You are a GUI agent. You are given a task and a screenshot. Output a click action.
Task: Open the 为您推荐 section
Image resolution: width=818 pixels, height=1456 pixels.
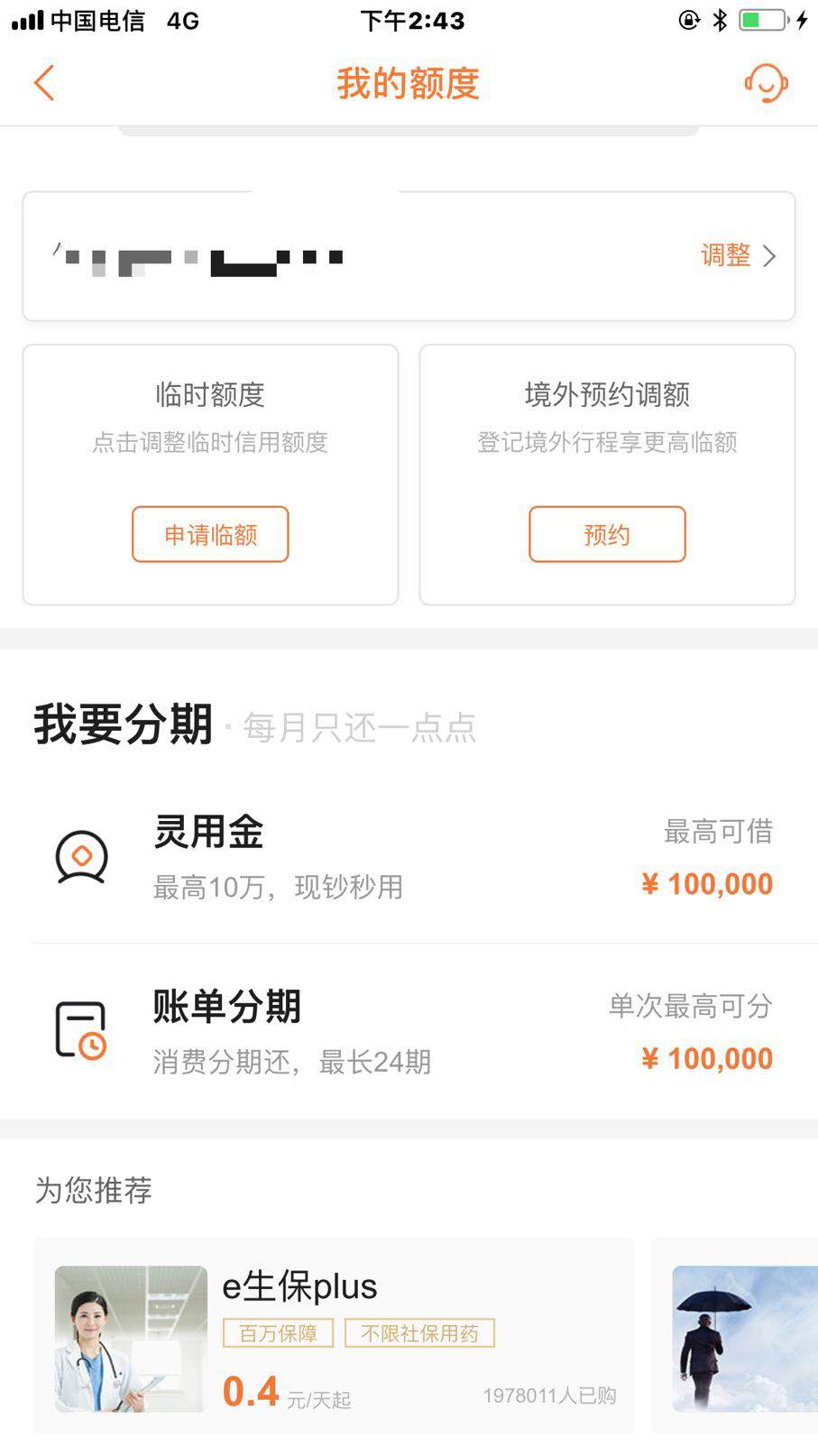92,1192
